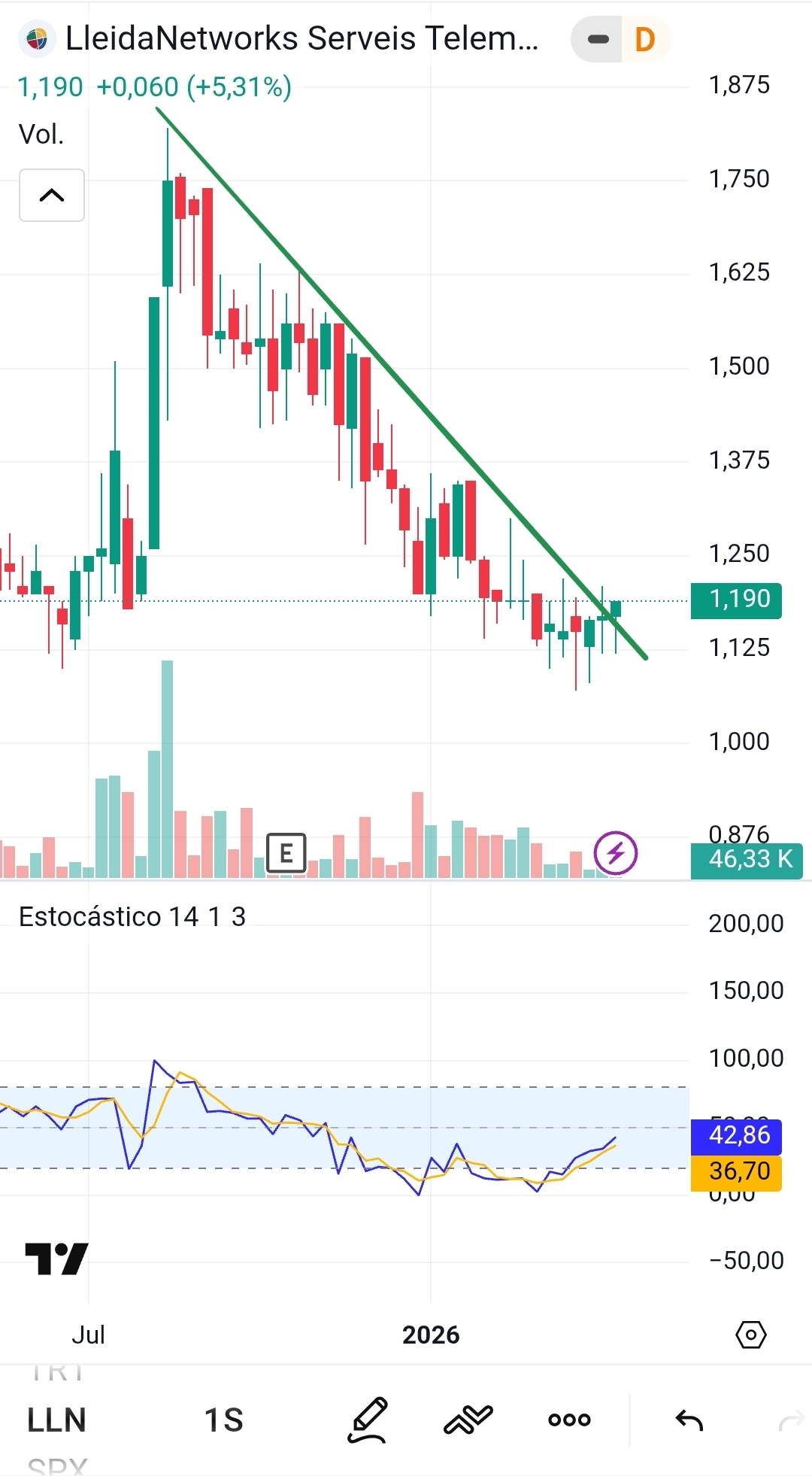The image size is (812, 1476).
Task: Open the earnings E marker
Action: tap(286, 853)
